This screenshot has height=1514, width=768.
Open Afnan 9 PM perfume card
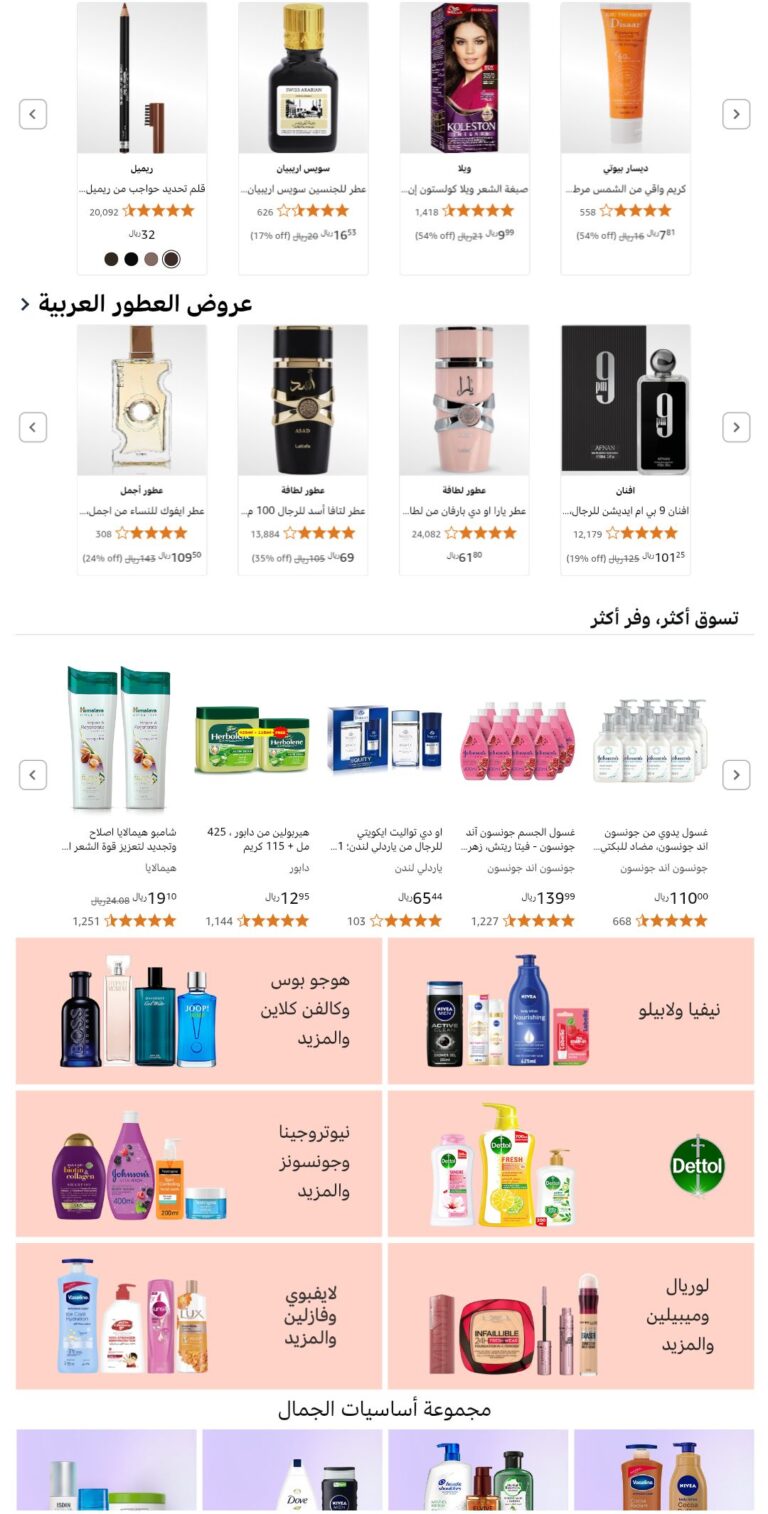click(x=625, y=450)
